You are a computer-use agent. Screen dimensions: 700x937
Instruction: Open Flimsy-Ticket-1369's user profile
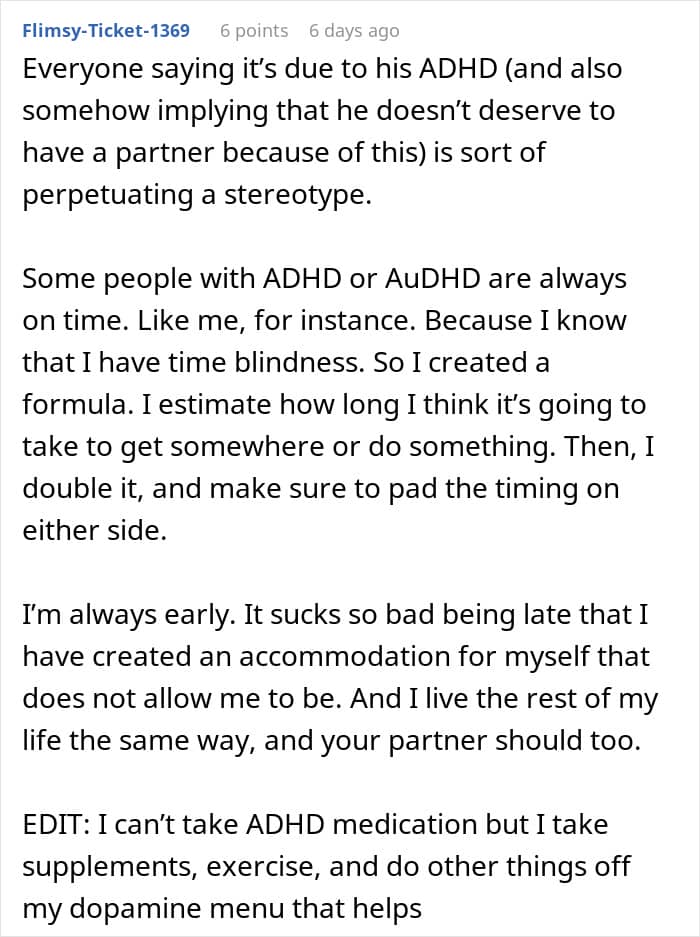106,30
